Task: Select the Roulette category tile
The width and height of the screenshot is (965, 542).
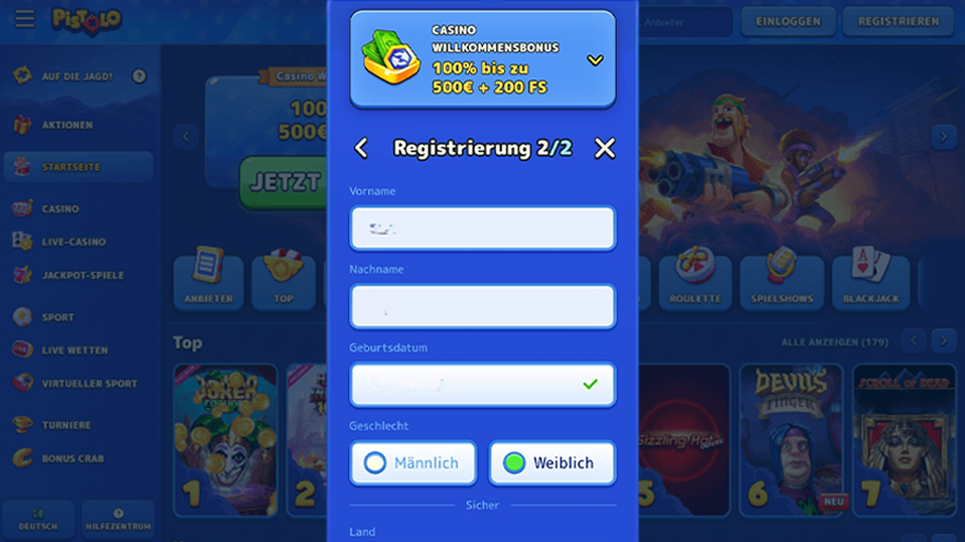Action: [694, 281]
